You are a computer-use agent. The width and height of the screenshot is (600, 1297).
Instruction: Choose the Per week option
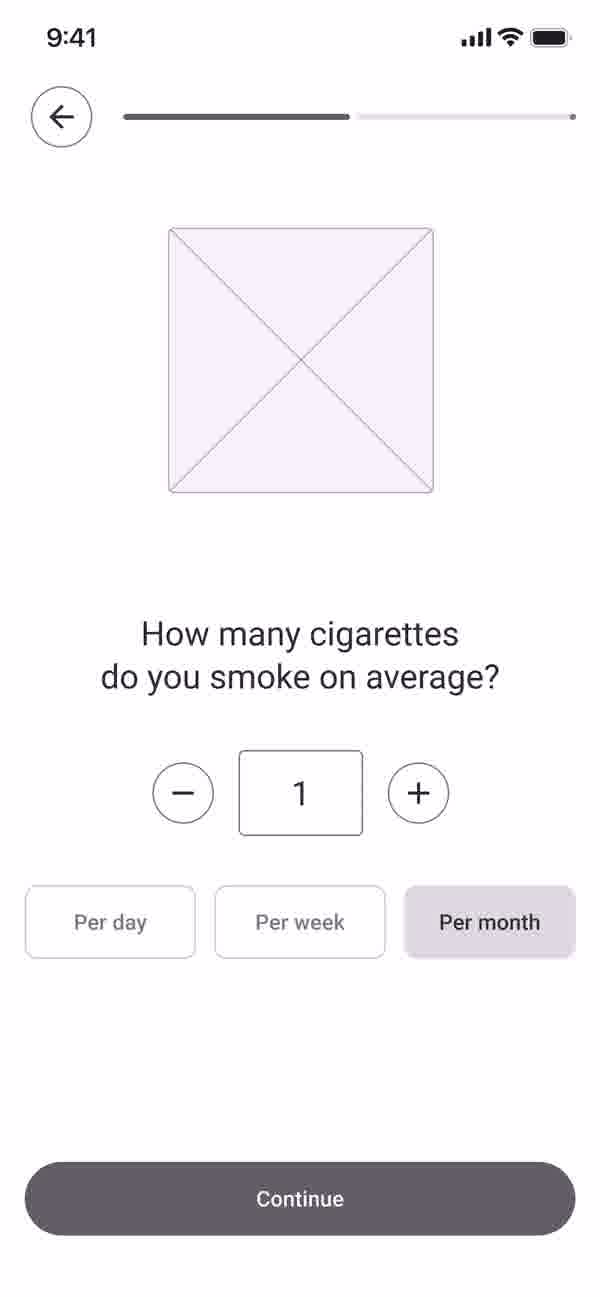tap(300, 922)
